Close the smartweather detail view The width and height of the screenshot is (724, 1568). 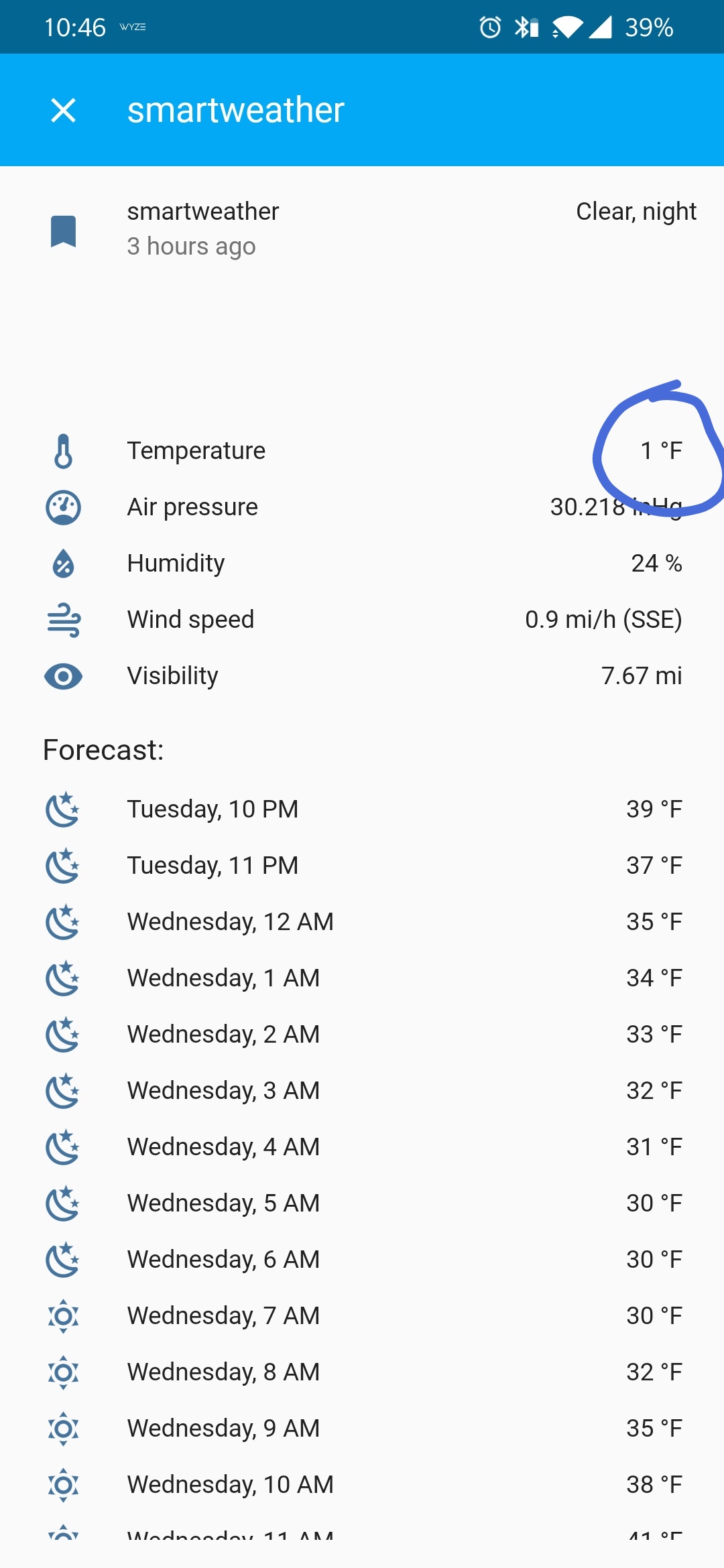coord(63,110)
